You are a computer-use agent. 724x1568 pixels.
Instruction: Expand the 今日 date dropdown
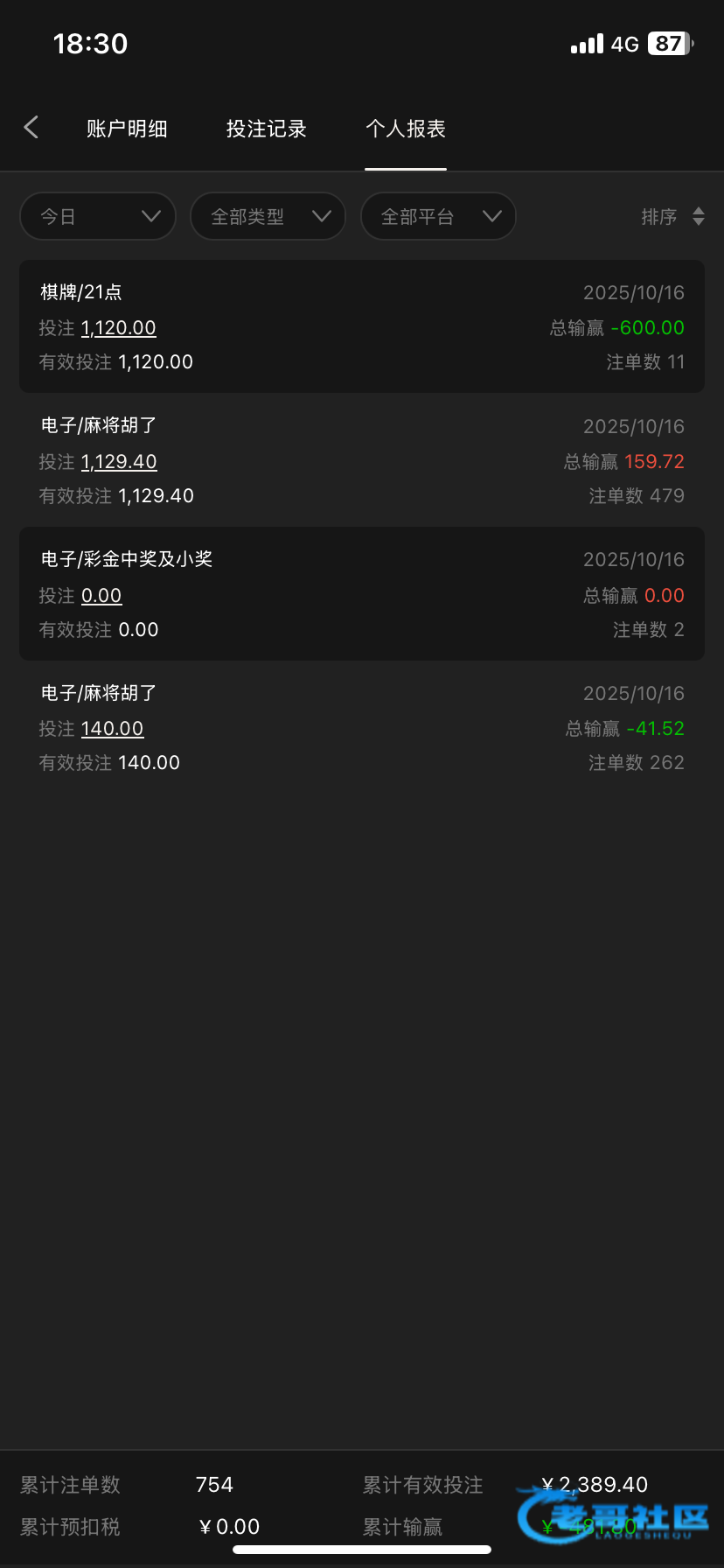pos(98,216)
